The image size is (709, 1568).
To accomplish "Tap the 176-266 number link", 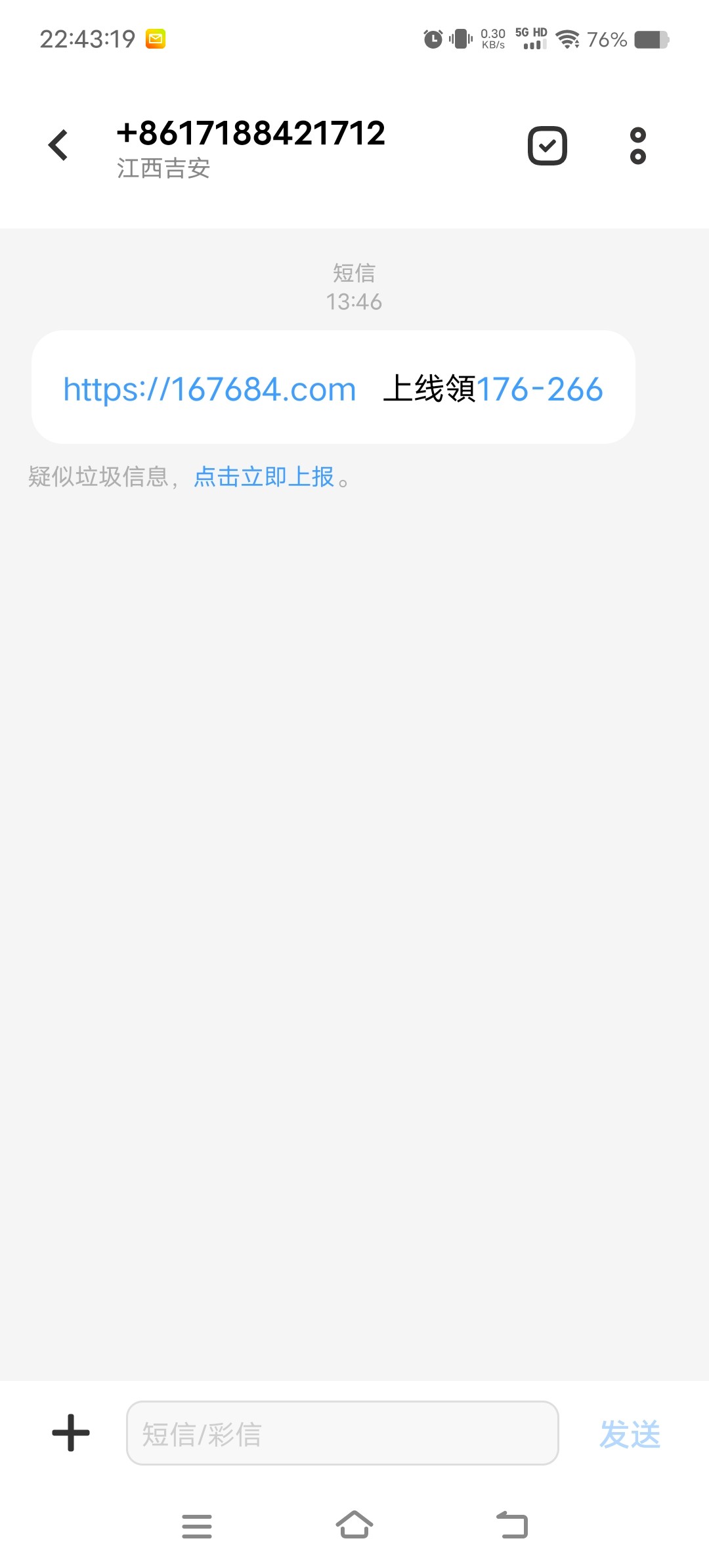I will (539, 389).
